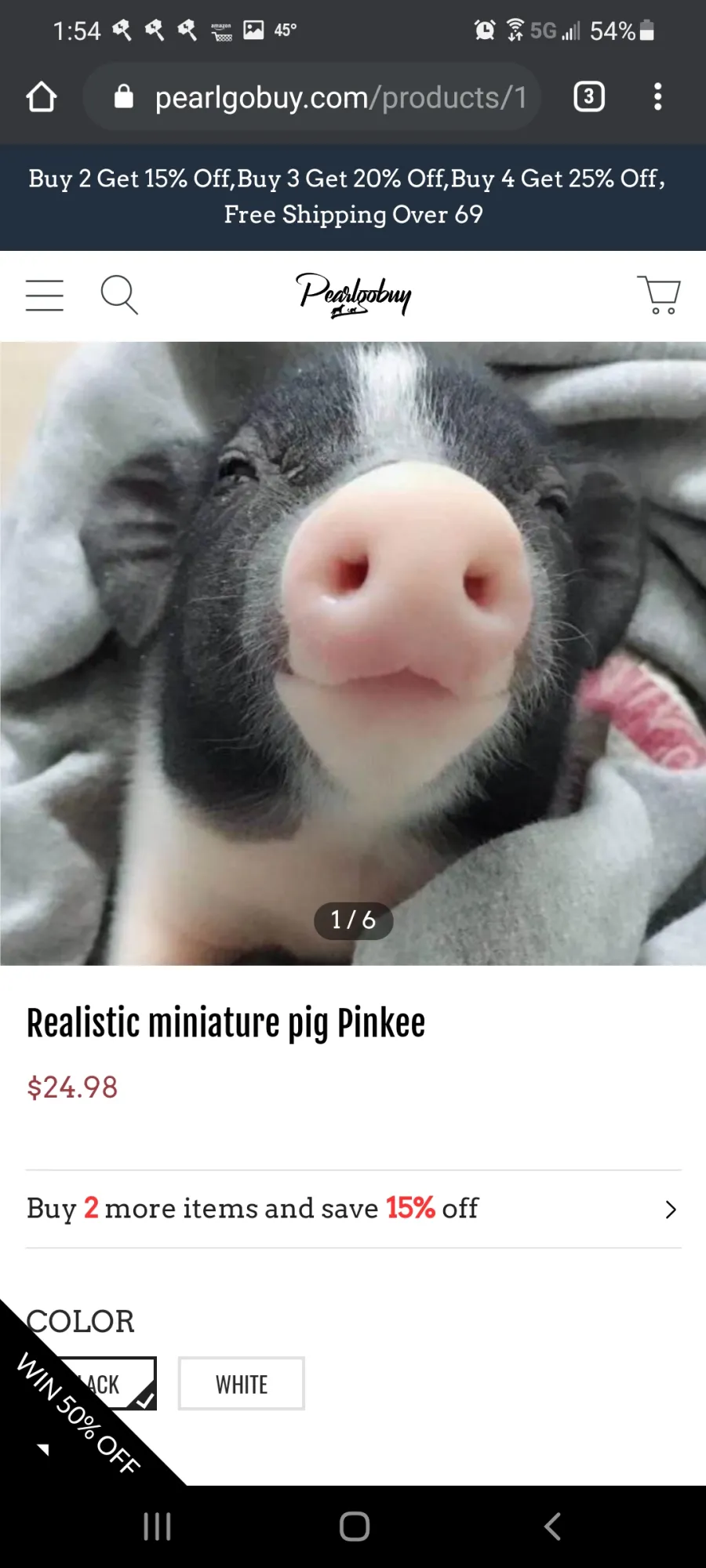Expand the buy 2 more items offer
Viewport: 706px width, 1568px height.
pos(353,1209)
